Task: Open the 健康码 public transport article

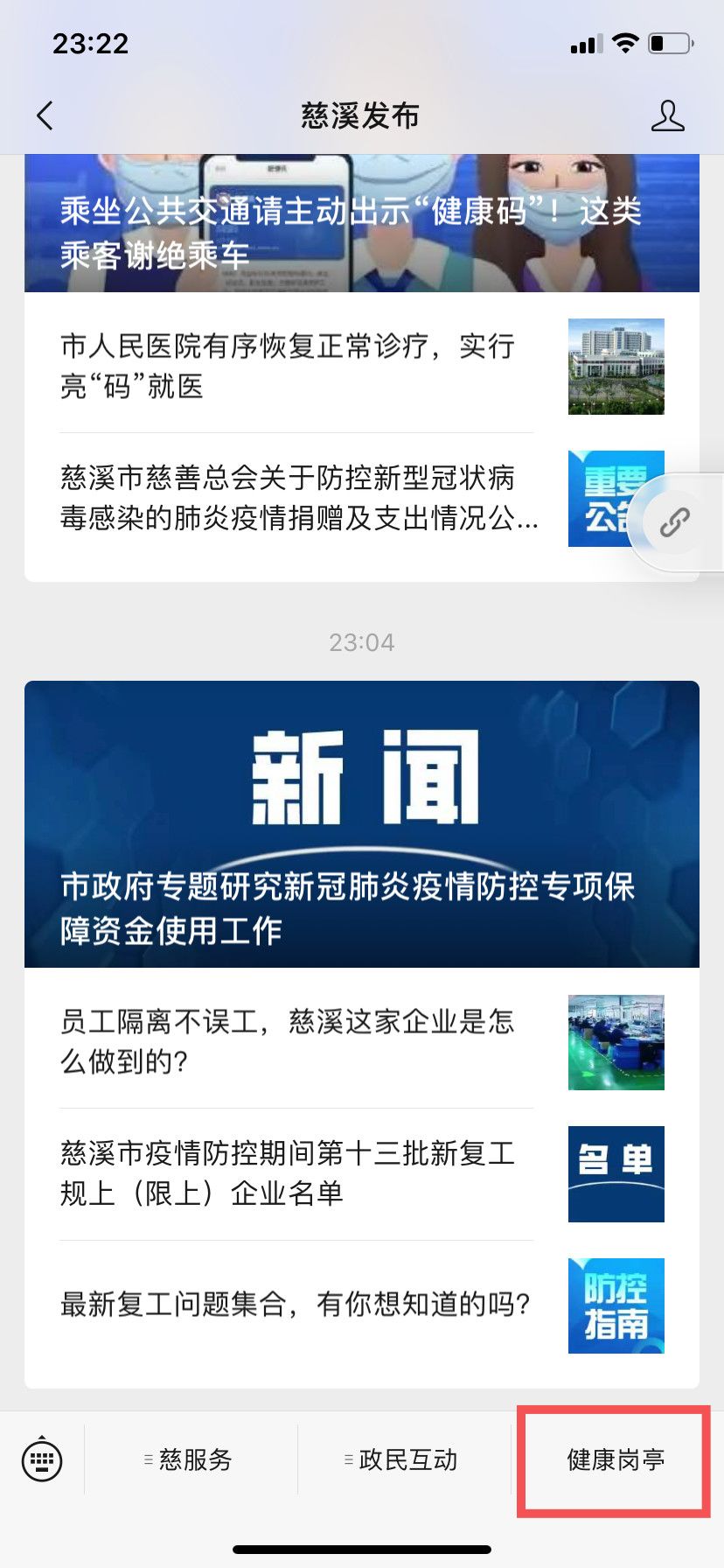Action: [x=362, y=223]
